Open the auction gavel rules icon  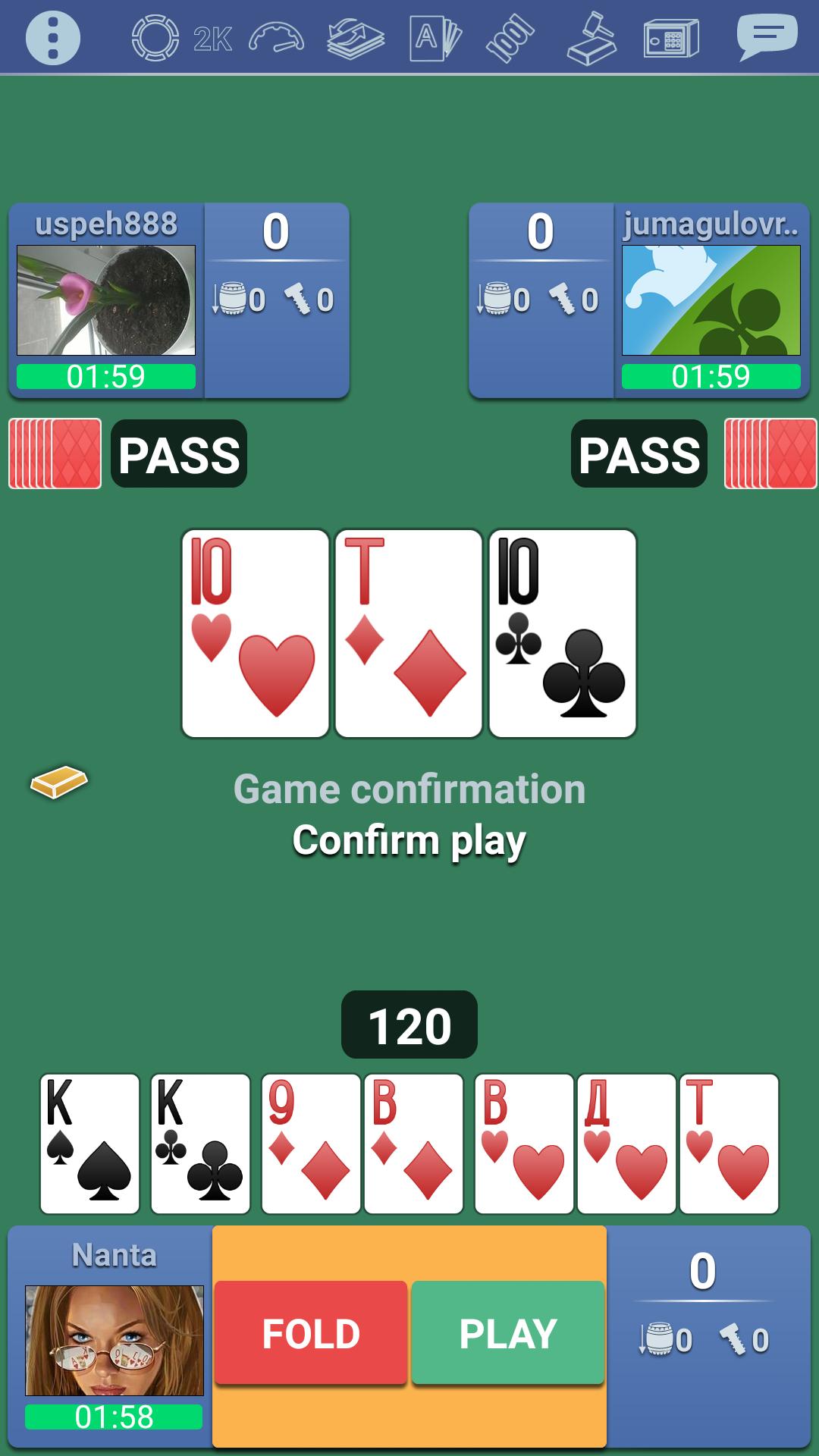pos(591,38)
